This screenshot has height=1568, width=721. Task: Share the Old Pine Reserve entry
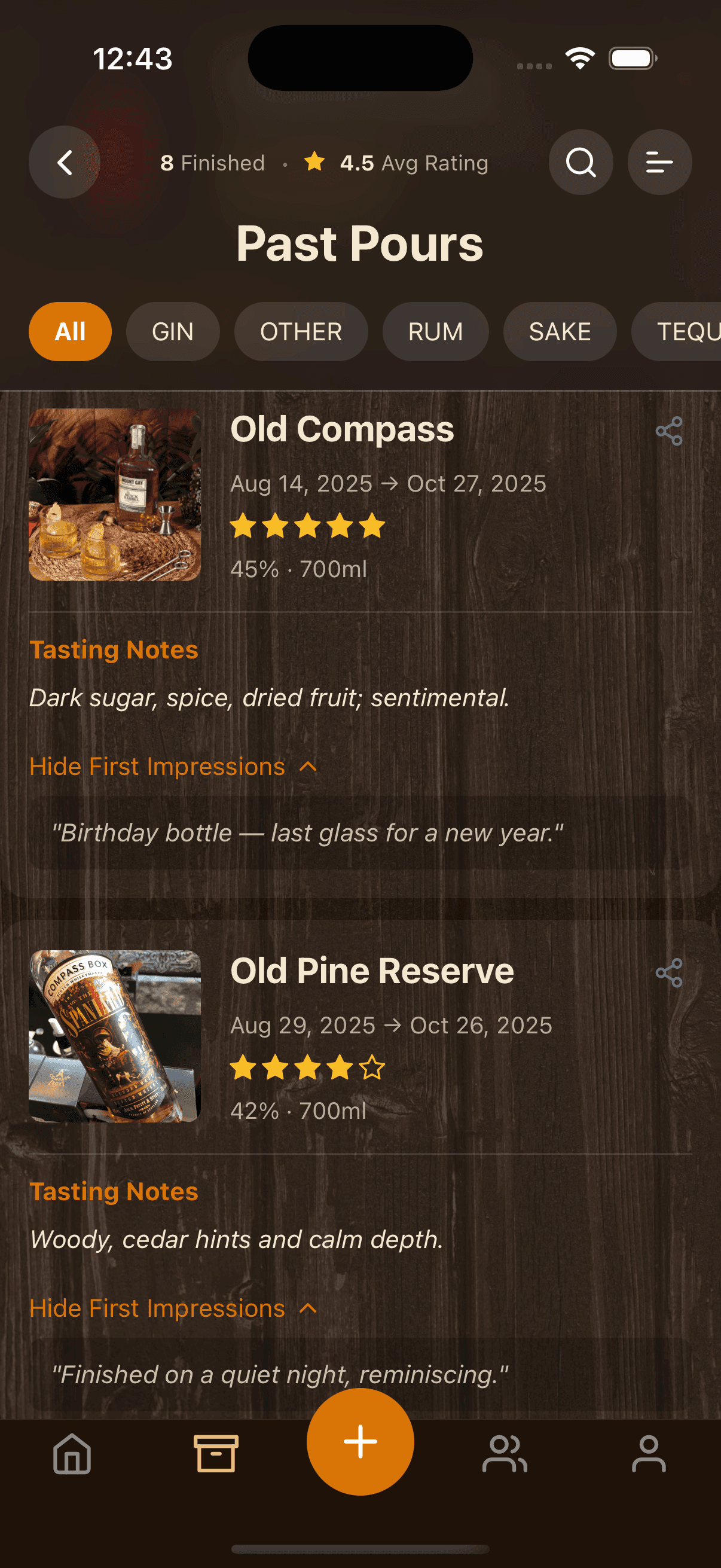coord(668,973)
